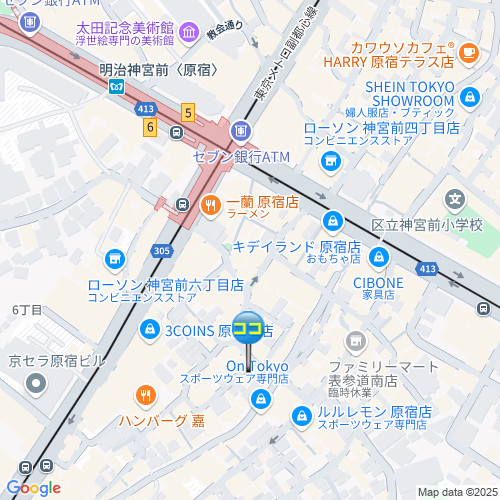Open the Google logo link
Image resolution: width=500 pixels, height=500 pixels.
click(x=34, y=489)
